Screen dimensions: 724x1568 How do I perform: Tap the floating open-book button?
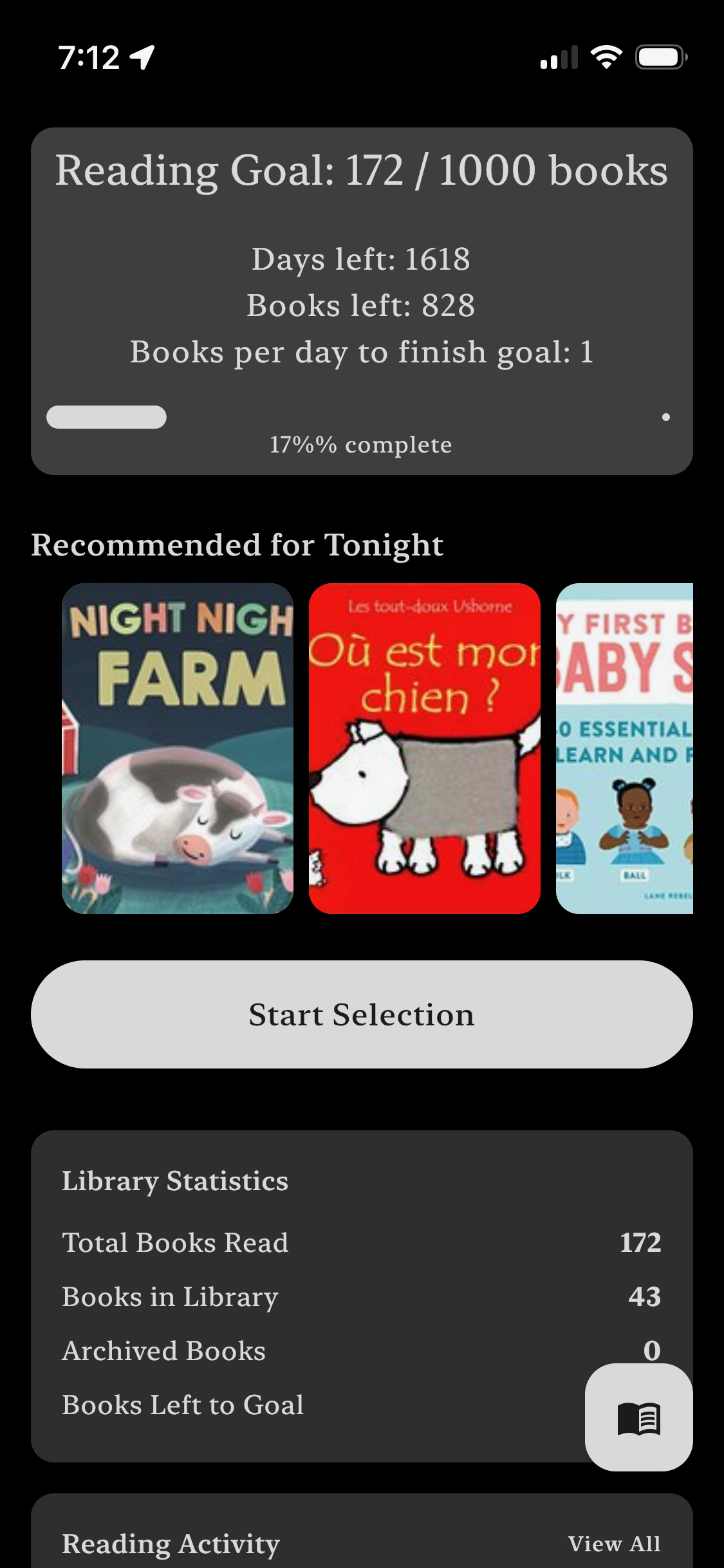[638, 1417]
